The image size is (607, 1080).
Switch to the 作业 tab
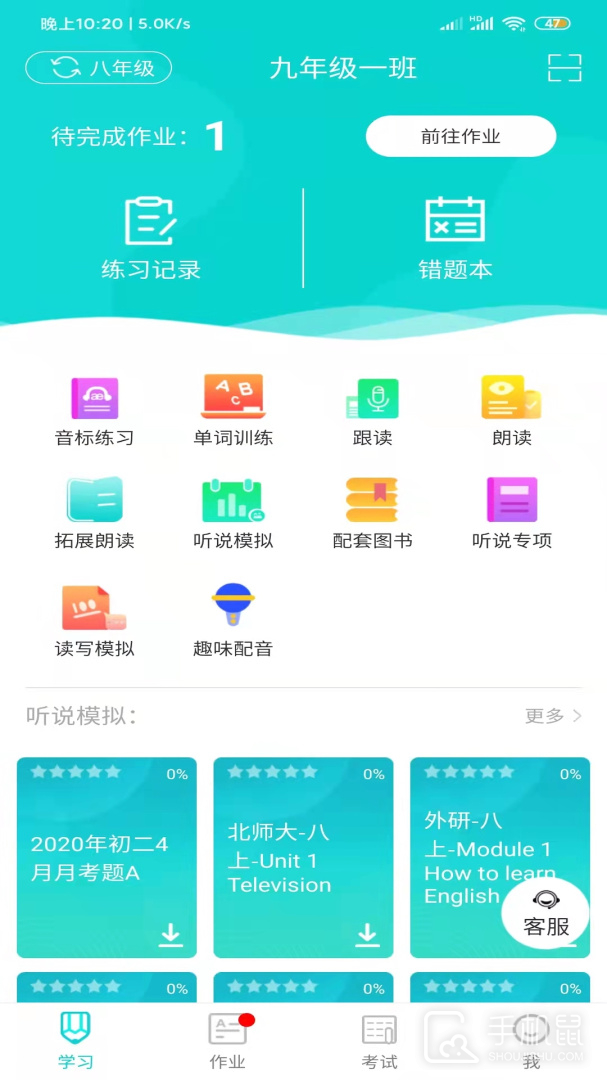[x=228, y=1040]
